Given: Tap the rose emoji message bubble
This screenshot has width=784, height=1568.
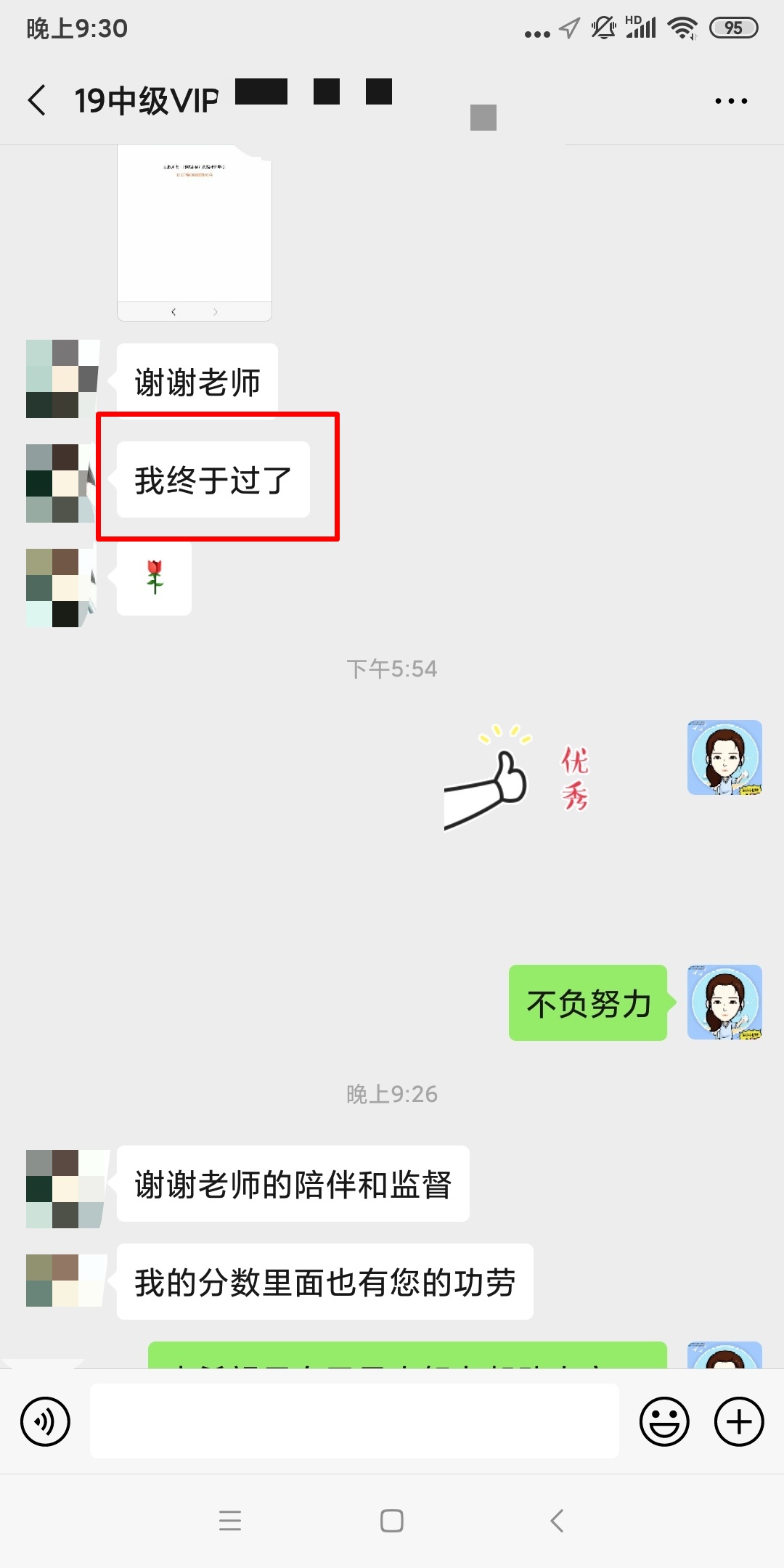Looking at the screenshot, I should click(153, 579).
